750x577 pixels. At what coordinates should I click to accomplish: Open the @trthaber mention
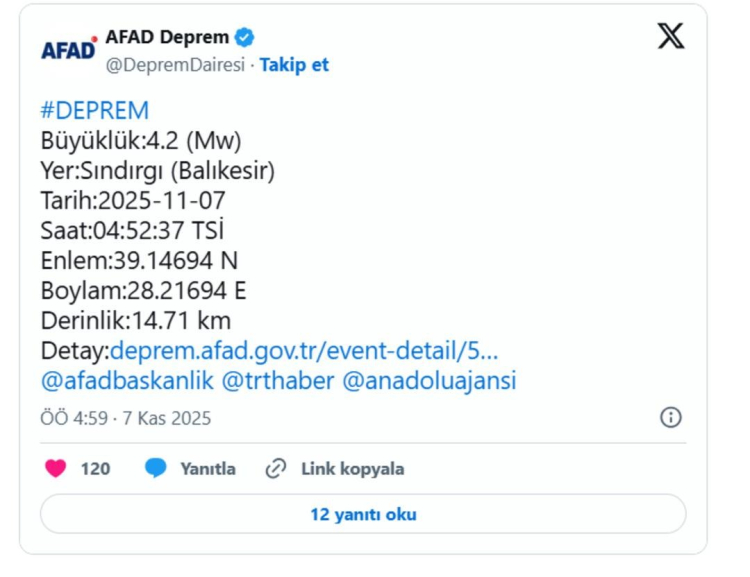[x=277, y=381]
